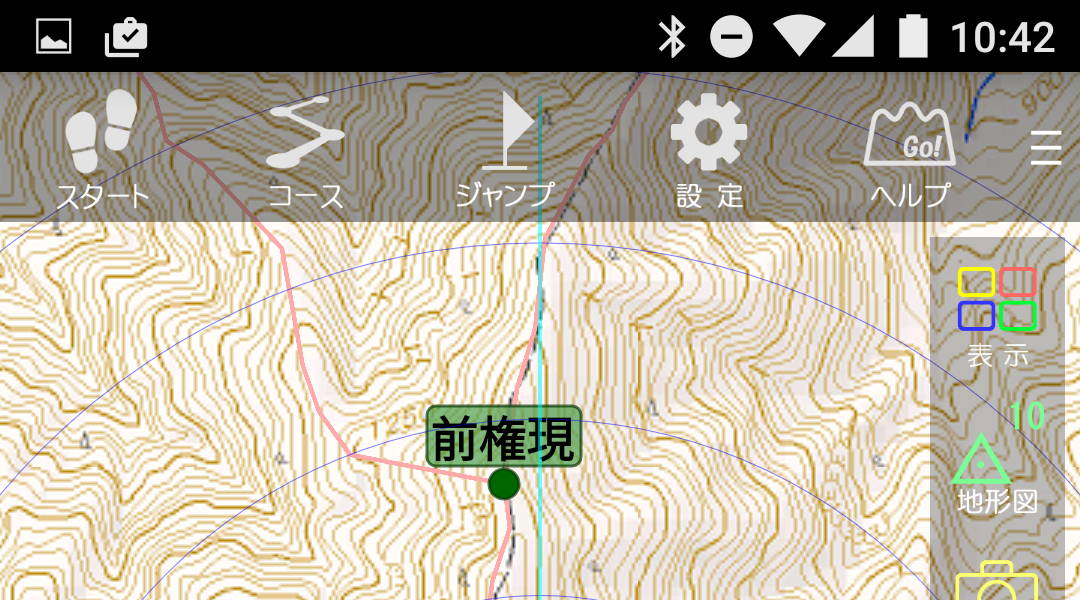Image resolution: width=1080 pixels, height=600 pixels.
Task: Open the hamburger menu
Action: coord(1046,148)
